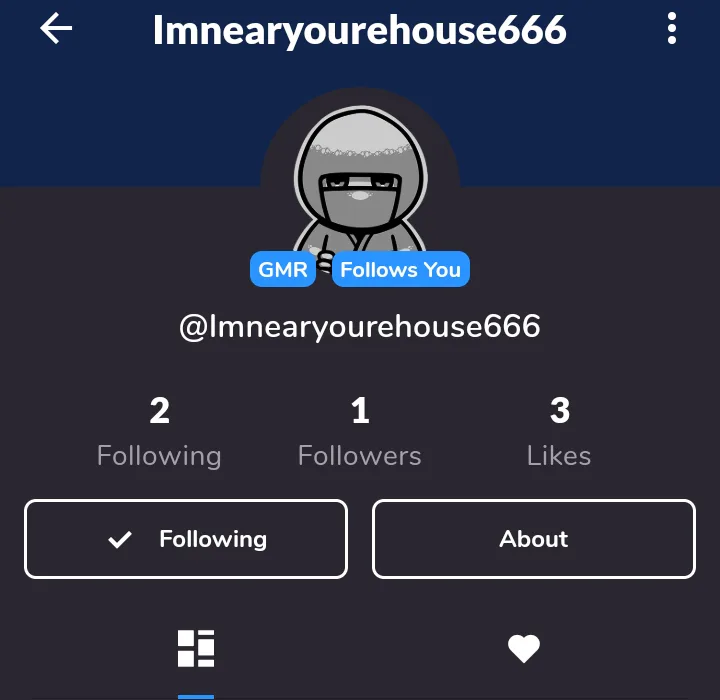
Task: Tap the Following button to unfollow
Action: click(x=186, y=539)
